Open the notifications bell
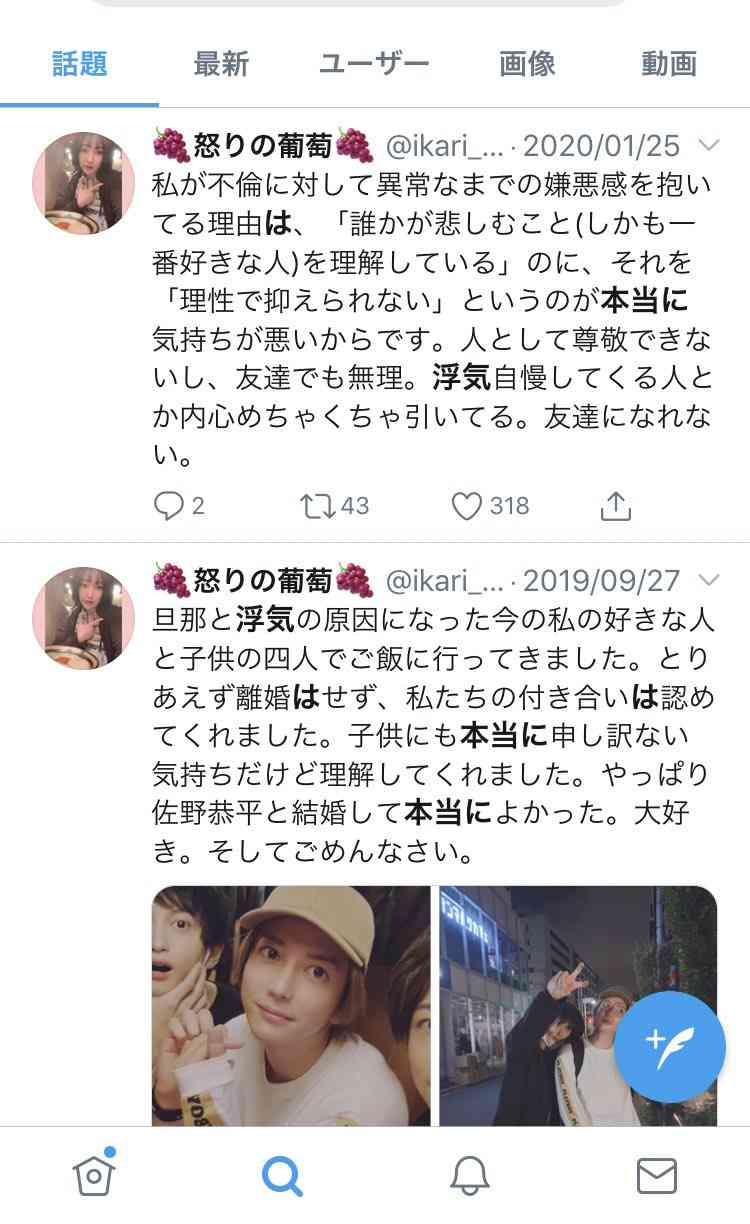 470,1176
